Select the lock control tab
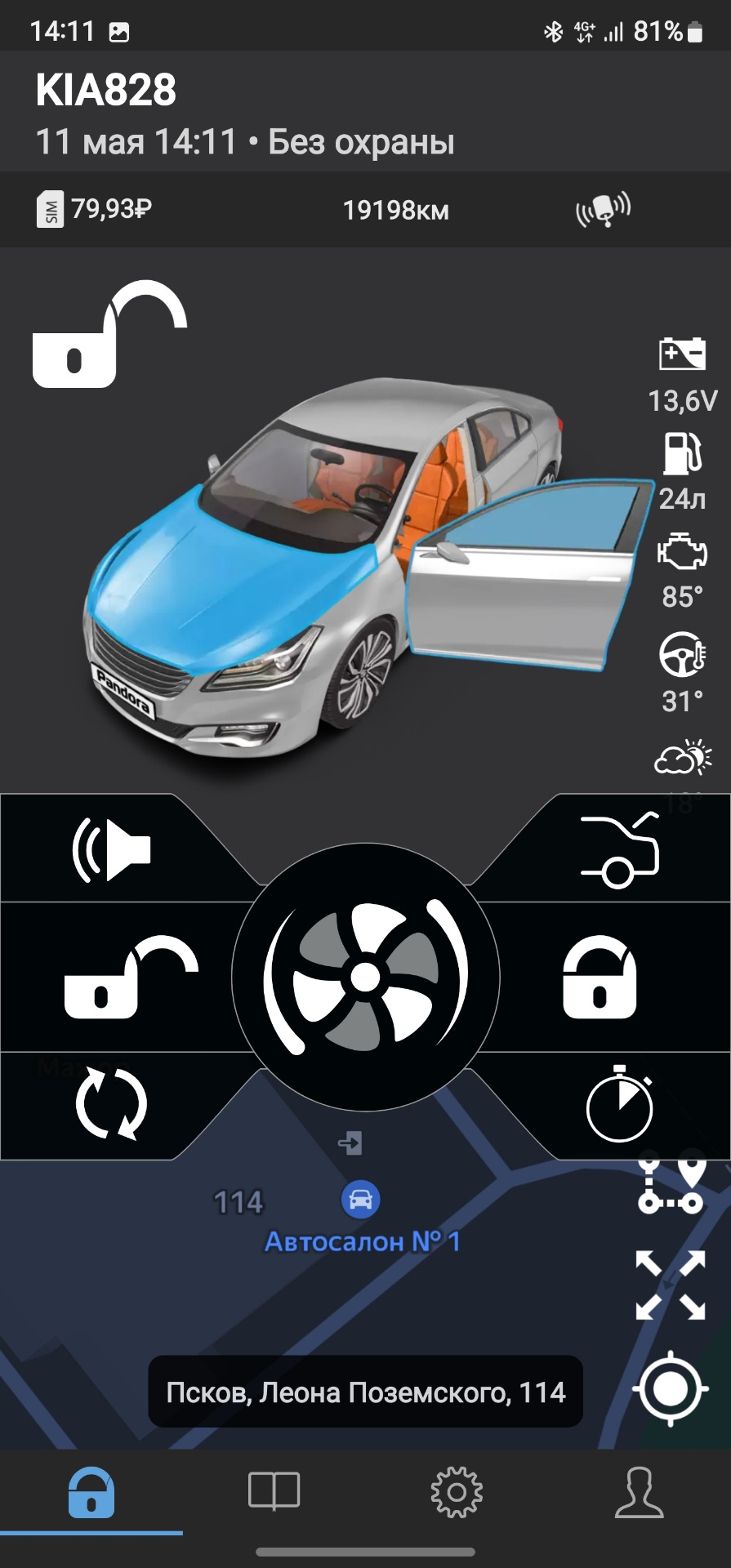731x1568 pixels. 91,1491
